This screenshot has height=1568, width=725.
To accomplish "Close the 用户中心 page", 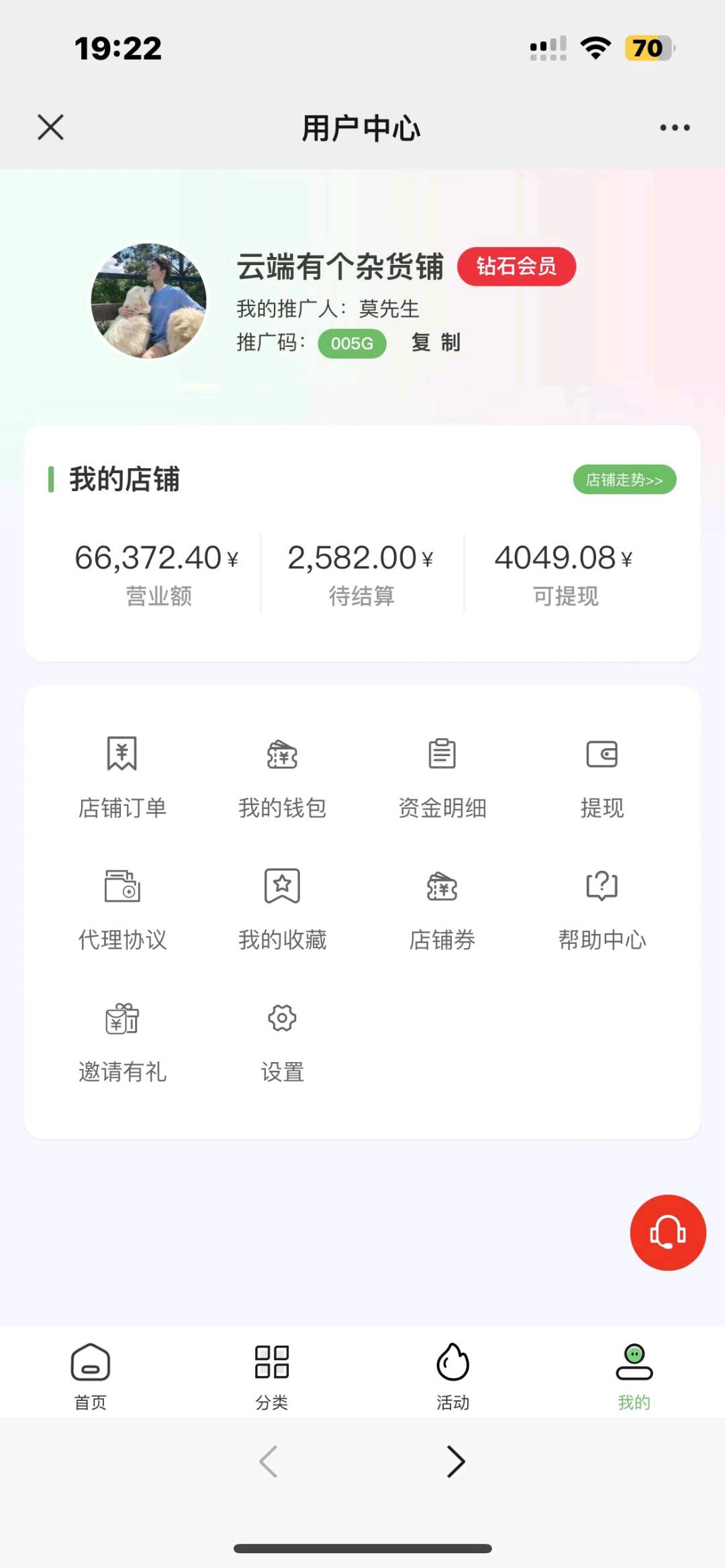I will click(x=50, y=127).
